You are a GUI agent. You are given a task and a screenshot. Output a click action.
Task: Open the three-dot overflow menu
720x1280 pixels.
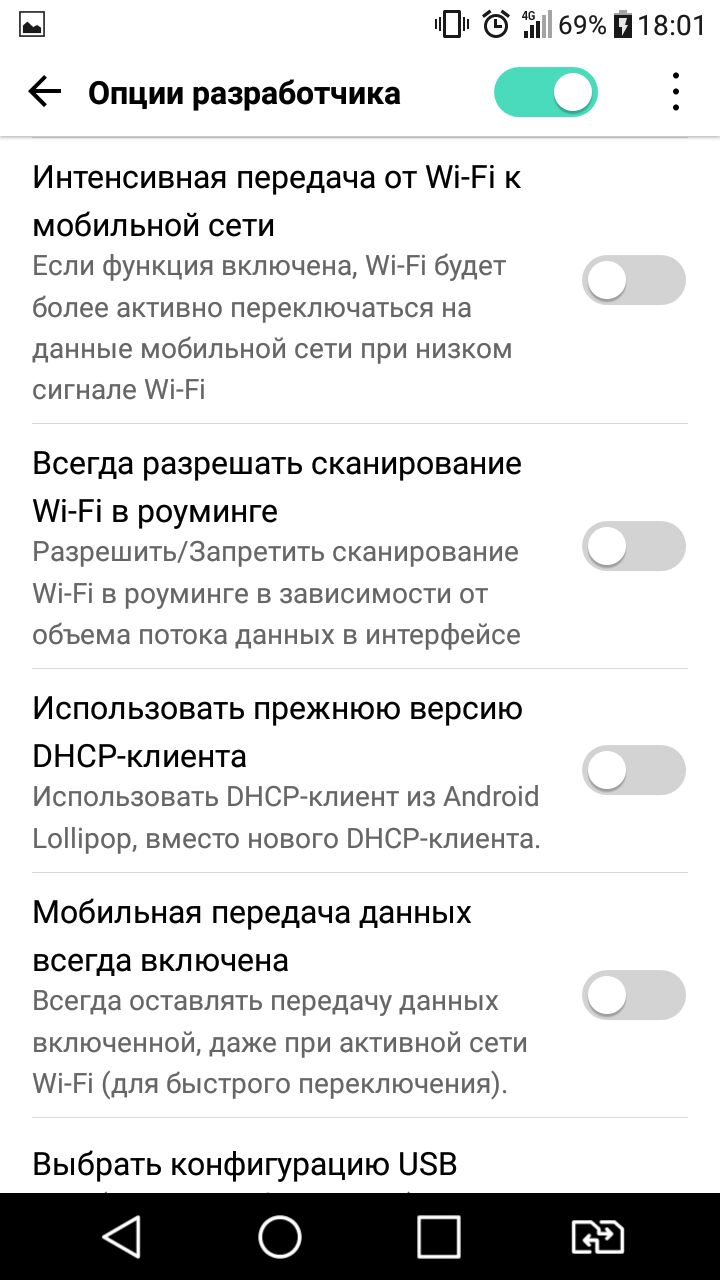(676, 93)
